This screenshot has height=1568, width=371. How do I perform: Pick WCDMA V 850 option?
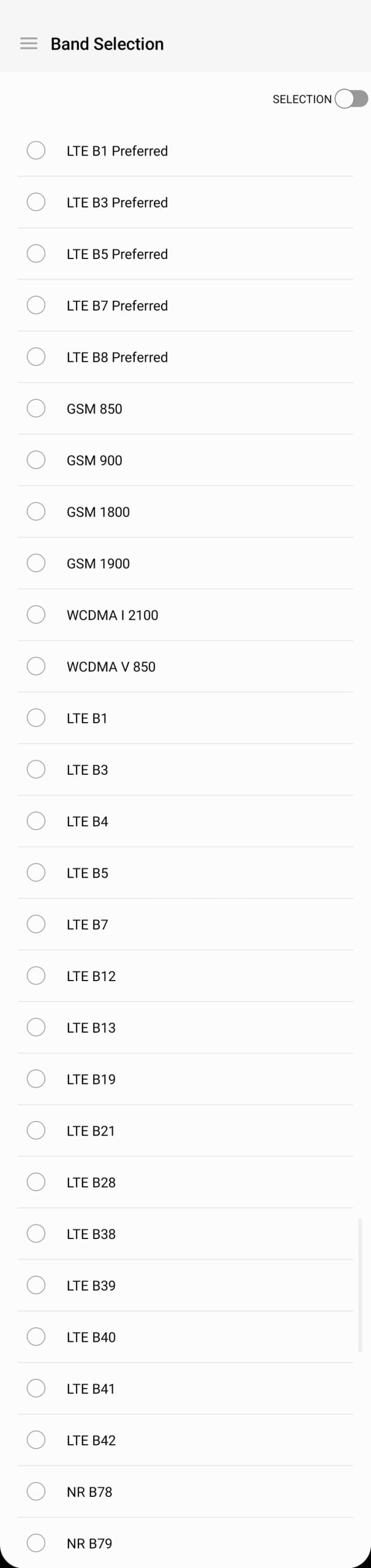coord(36,666)
